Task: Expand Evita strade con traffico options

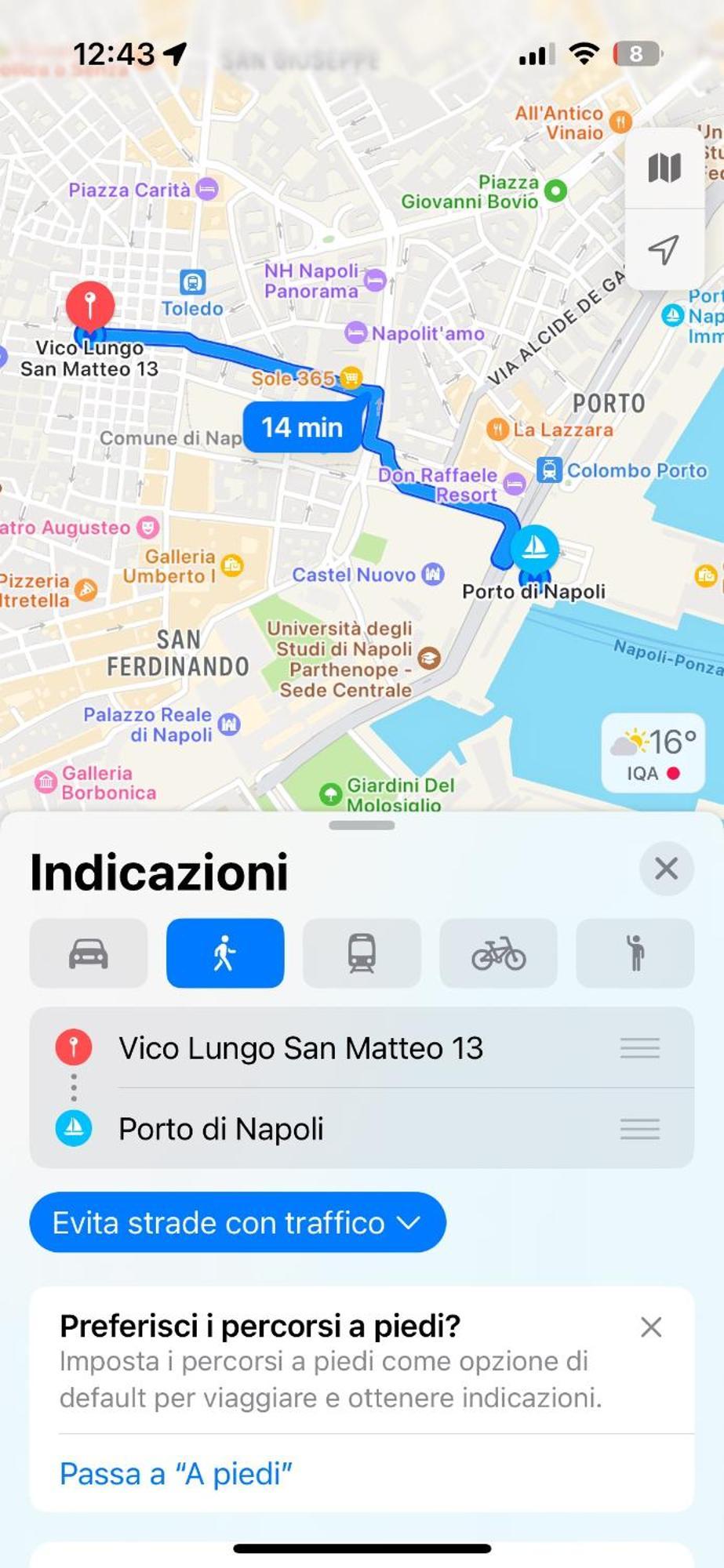Action: click(237, 1222)
